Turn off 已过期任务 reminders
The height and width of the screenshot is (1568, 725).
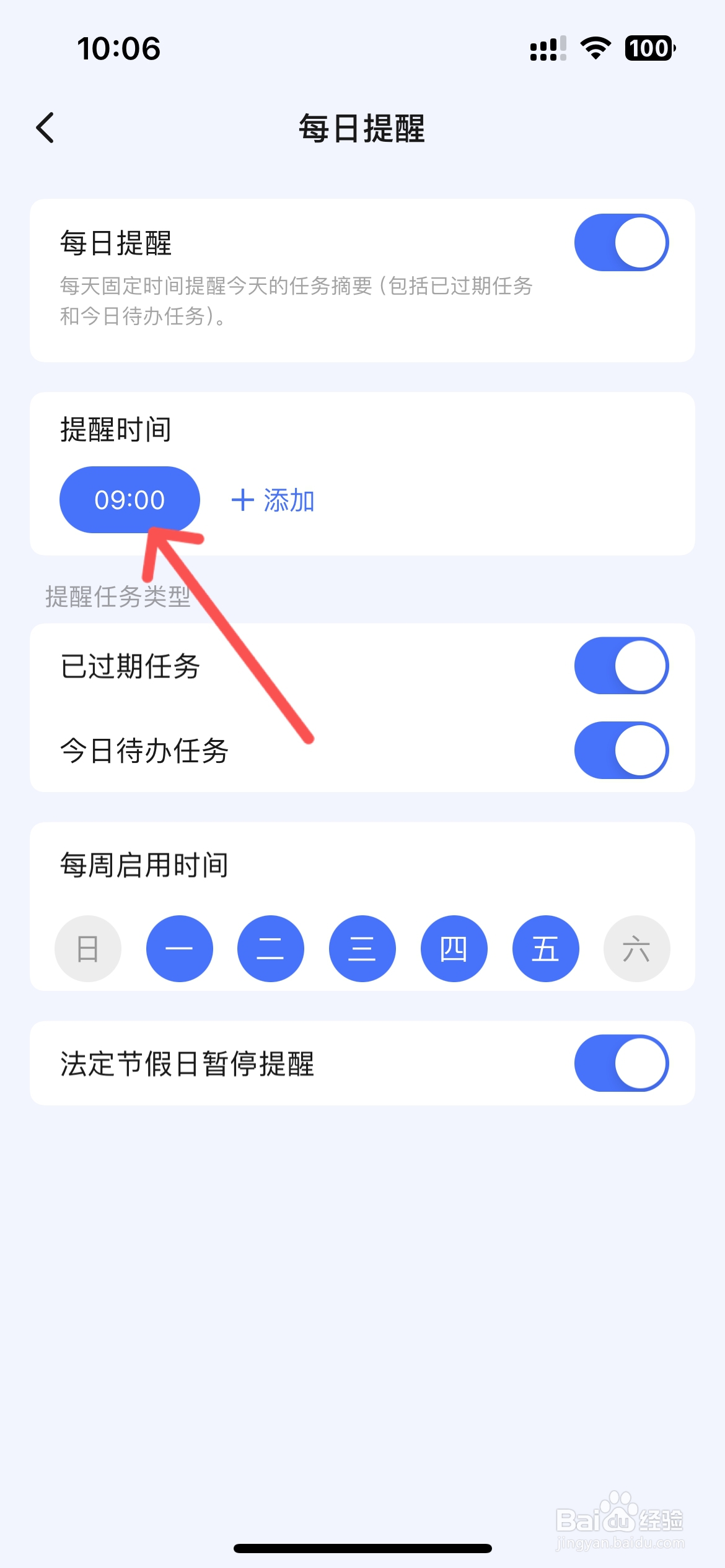[620, 665]
